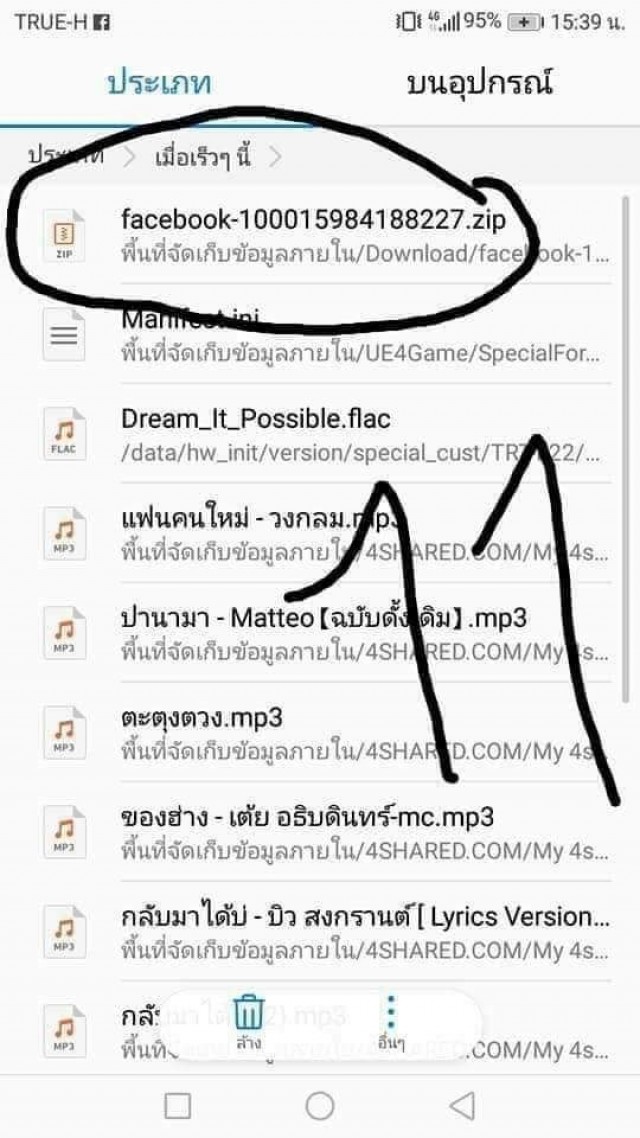The height and width of the screenshot is (1138, 640).
Task: Go to the home screen
Action: pos(320,1105)
